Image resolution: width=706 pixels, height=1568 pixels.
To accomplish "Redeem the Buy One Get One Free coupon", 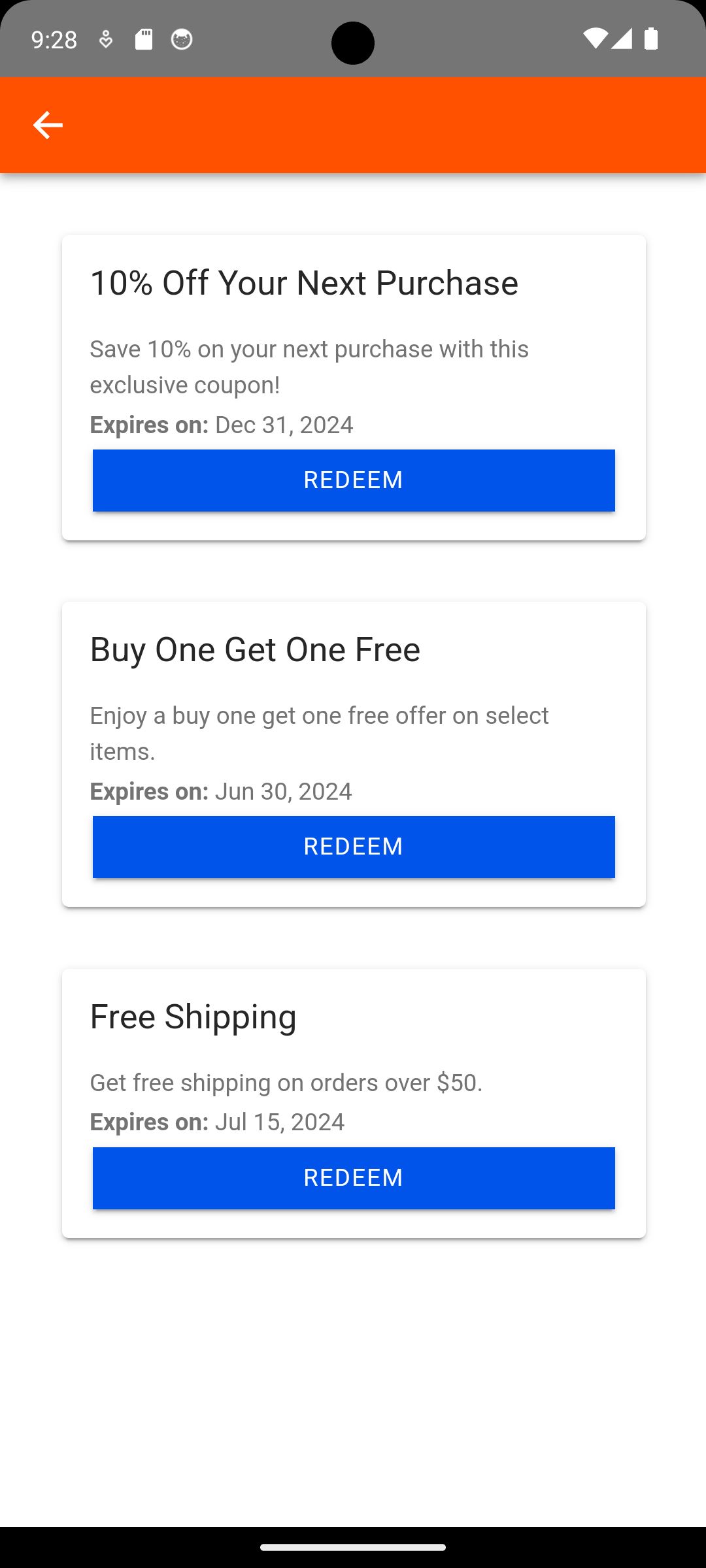I will pyautogui.click(x=353, y=847).
